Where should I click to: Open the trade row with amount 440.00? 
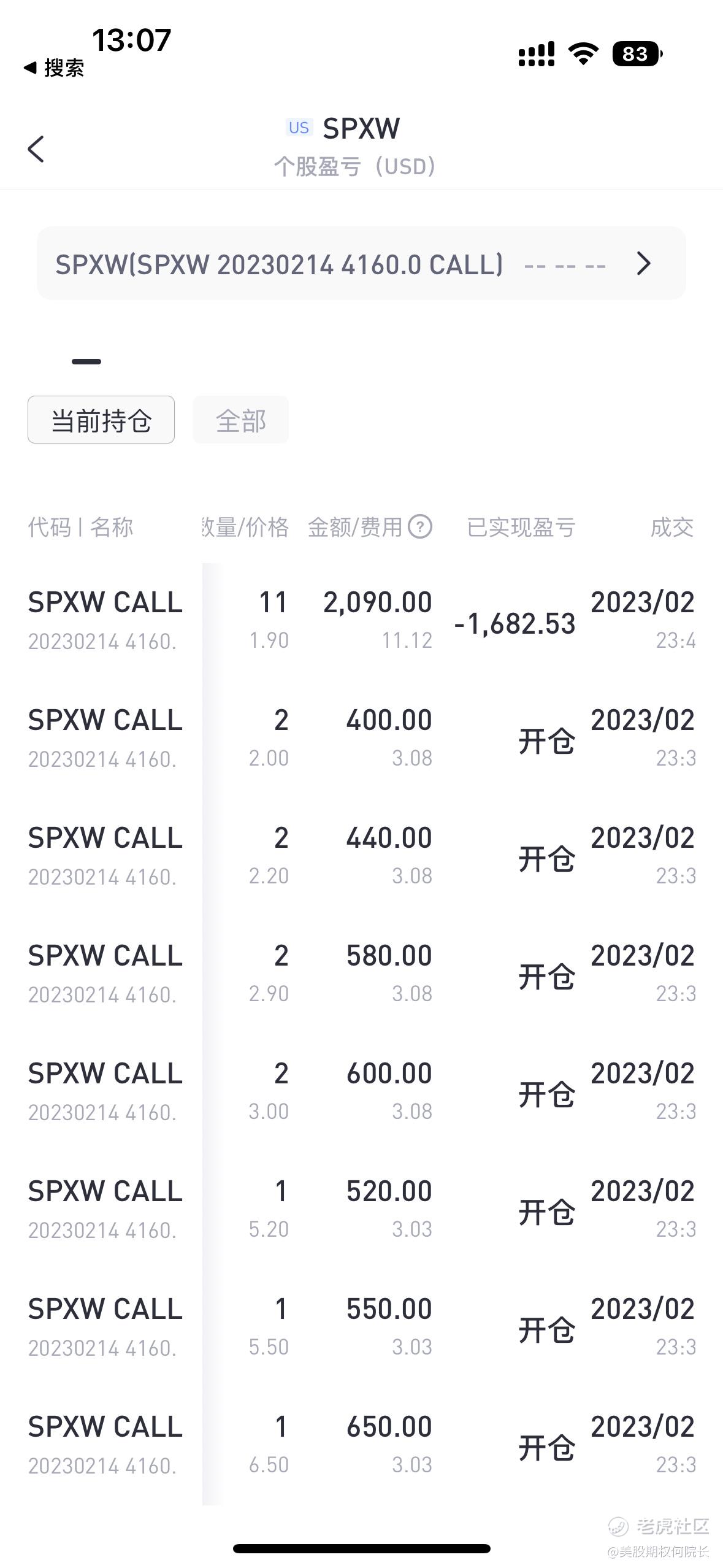361,857
